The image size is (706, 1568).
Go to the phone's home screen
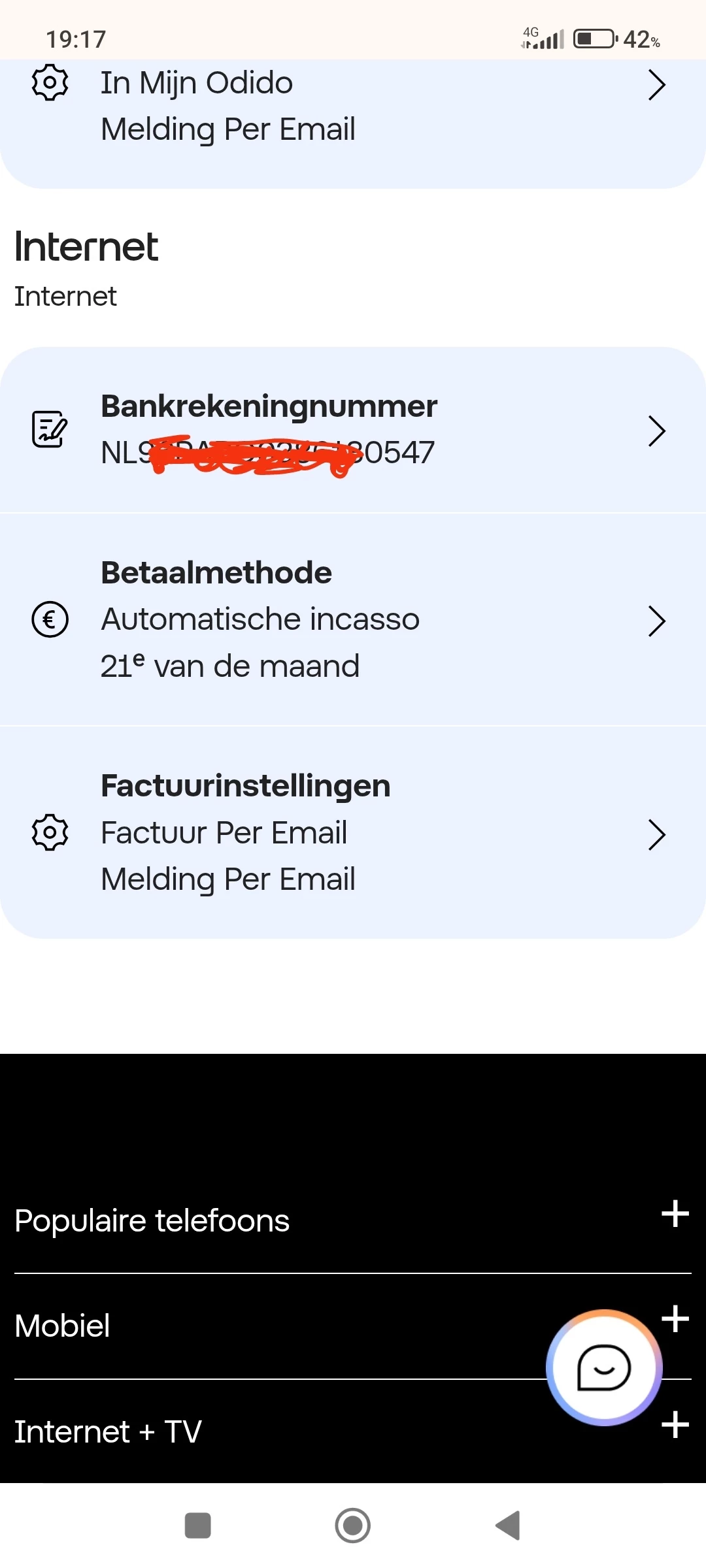353,1526
